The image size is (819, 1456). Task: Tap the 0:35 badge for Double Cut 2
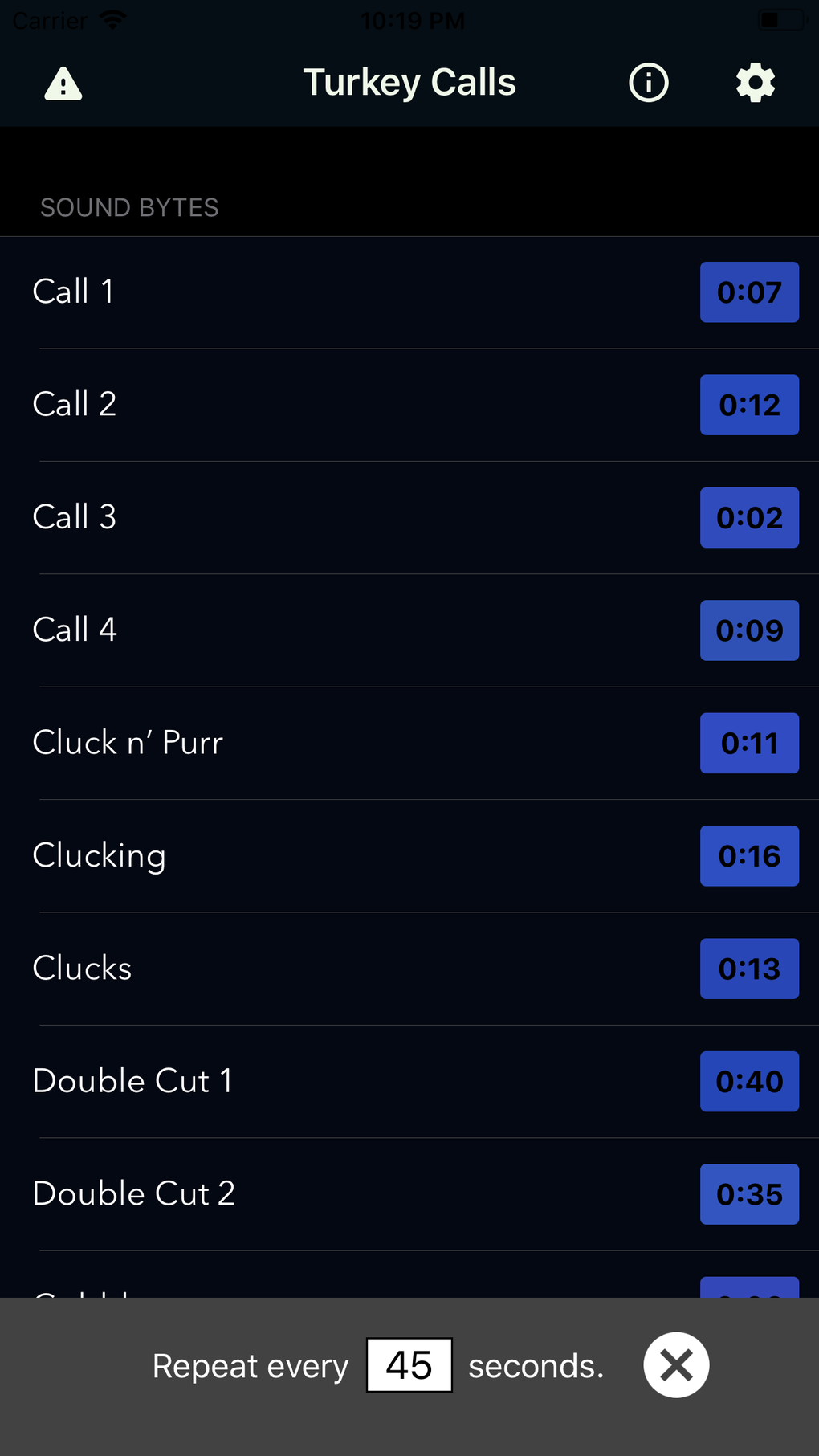[x=748, y=1194]
